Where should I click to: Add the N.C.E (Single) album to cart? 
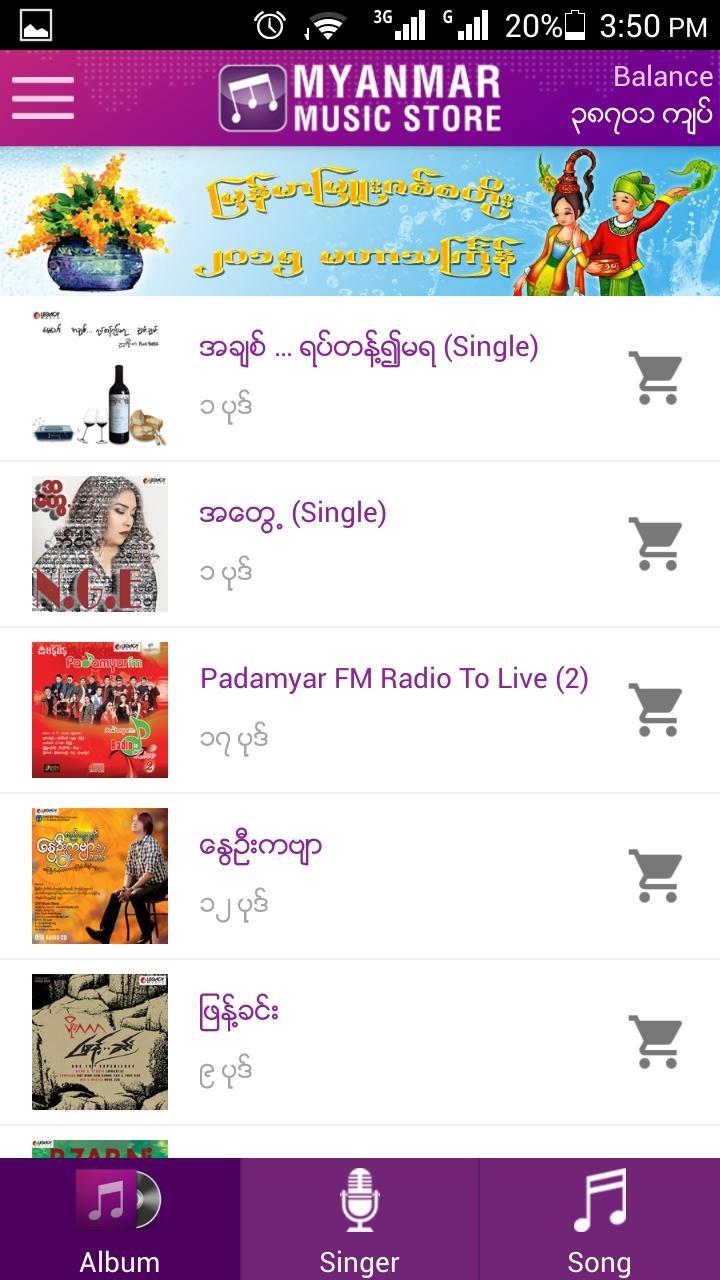pos(655,544)
